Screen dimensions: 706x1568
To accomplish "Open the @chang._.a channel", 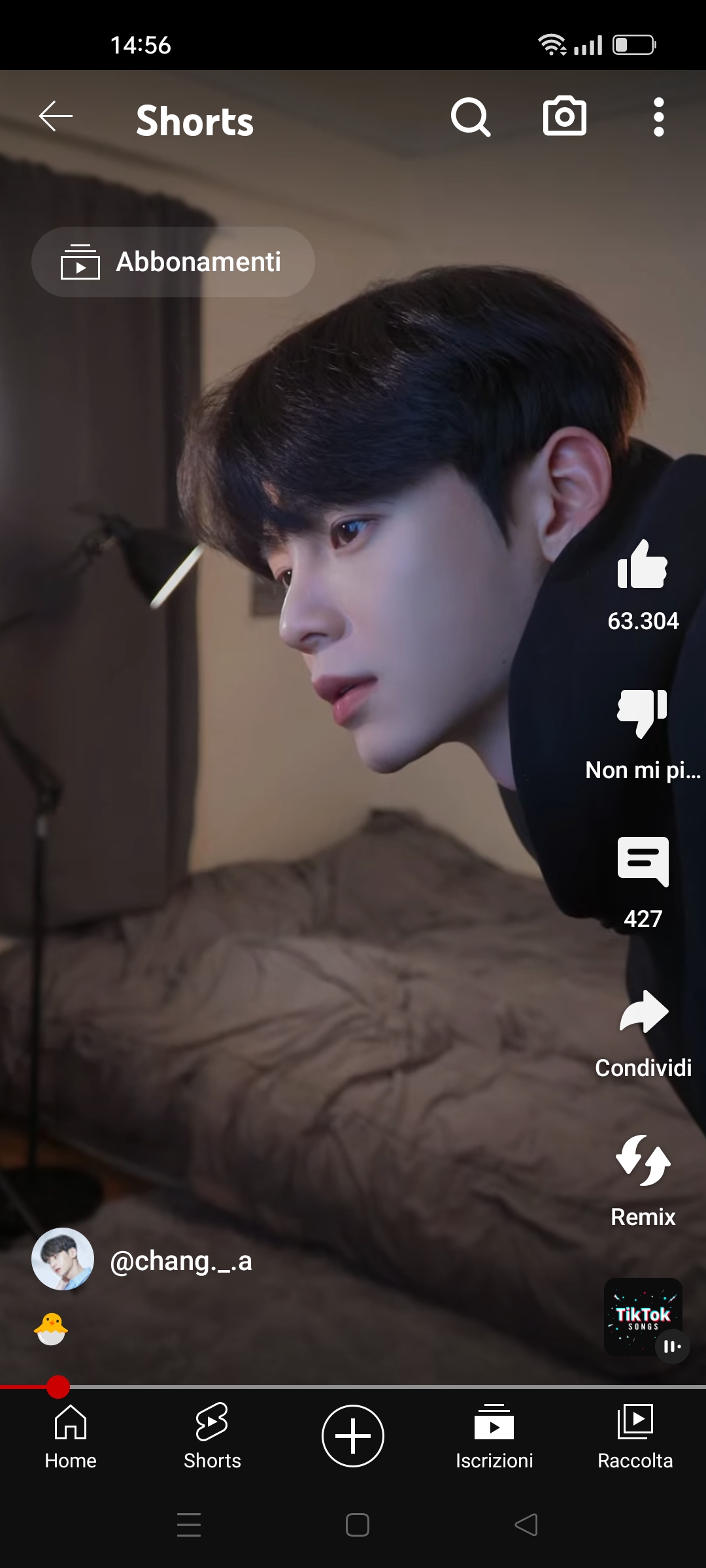I will [180, 1261].
